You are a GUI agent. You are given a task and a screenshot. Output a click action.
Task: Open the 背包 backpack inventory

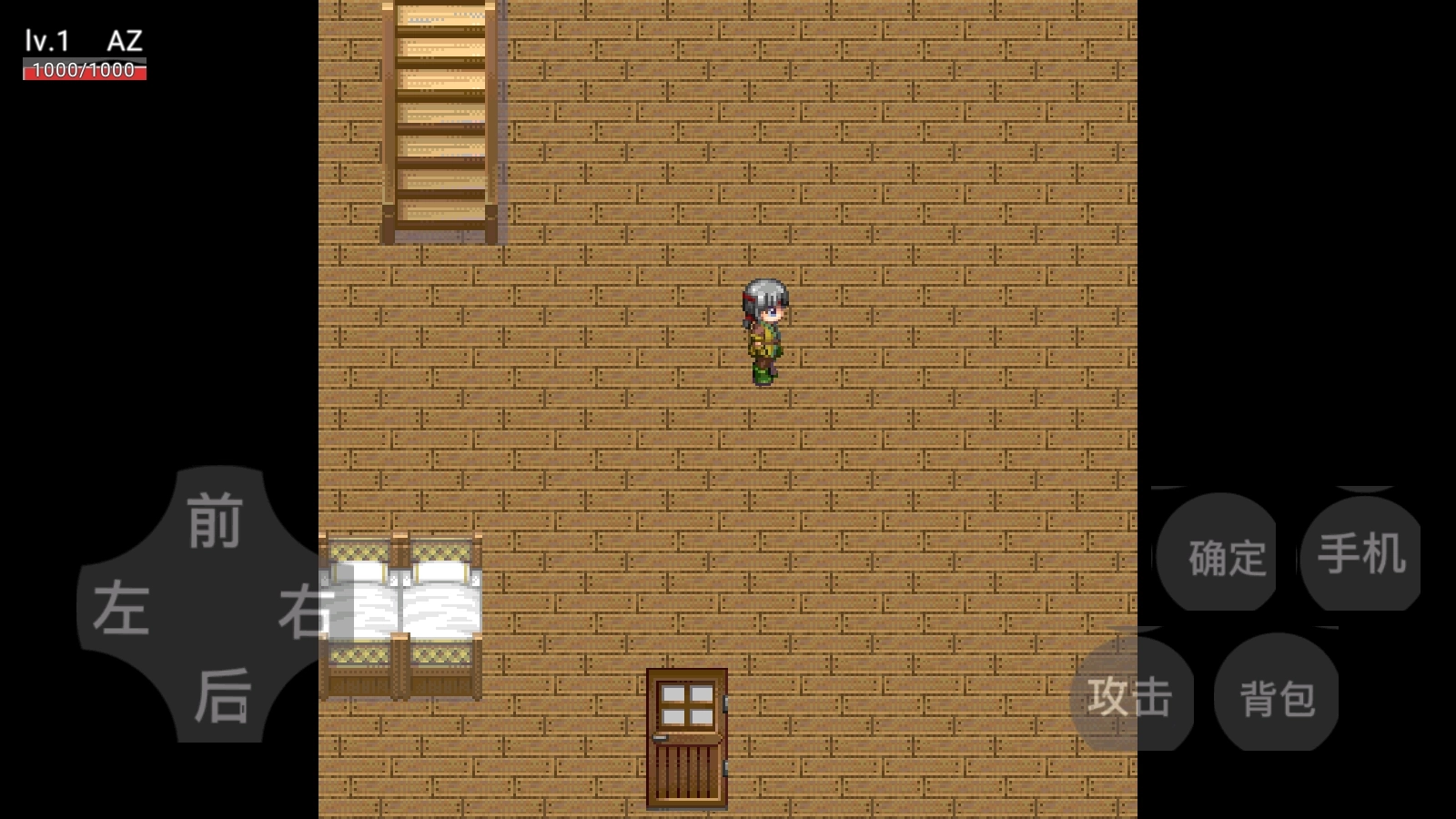pos(1277,696)
